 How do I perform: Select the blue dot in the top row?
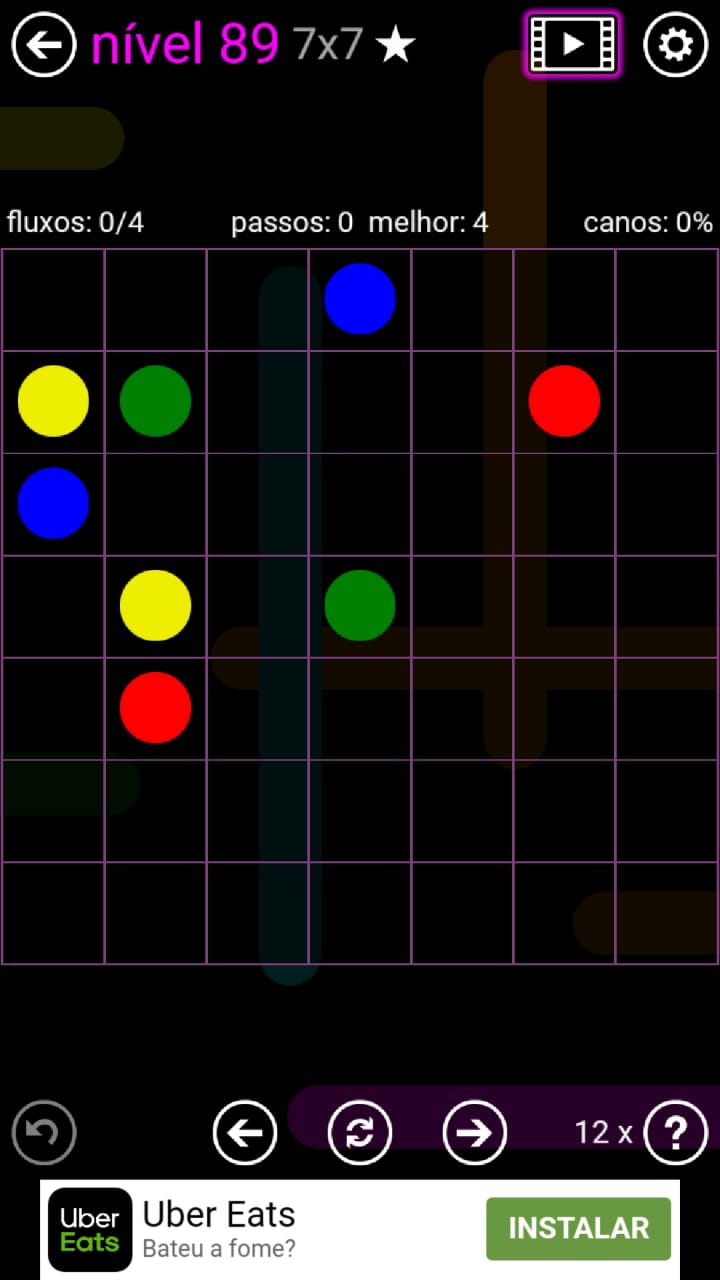360,299
